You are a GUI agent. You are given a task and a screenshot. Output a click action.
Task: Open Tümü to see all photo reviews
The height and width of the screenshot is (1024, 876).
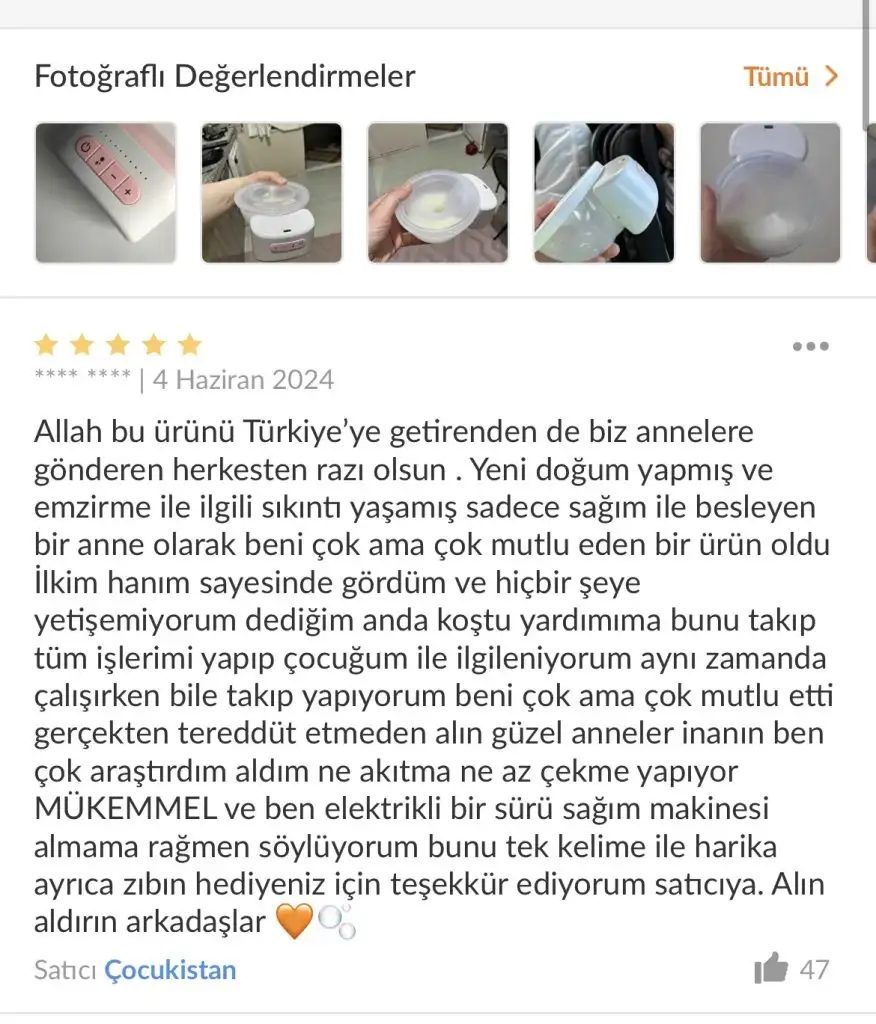click(x=790, y=77)
